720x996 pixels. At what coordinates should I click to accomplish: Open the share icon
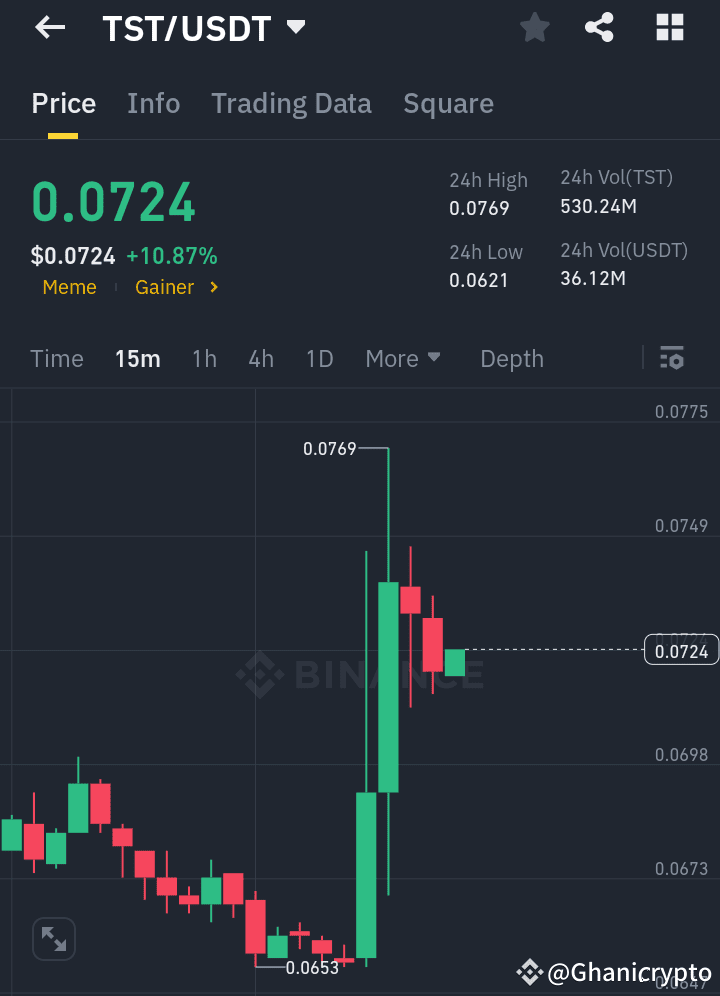599,27
